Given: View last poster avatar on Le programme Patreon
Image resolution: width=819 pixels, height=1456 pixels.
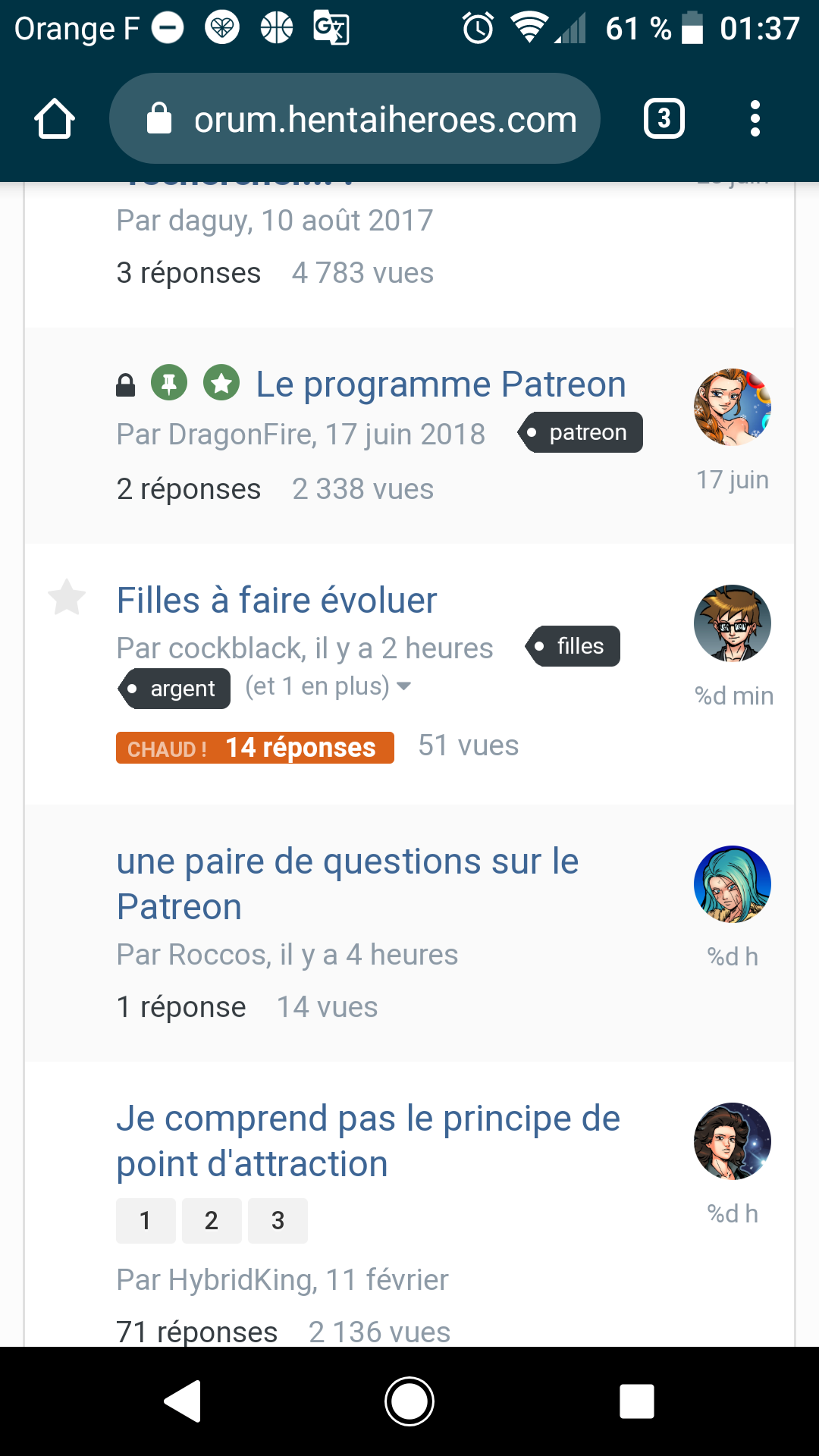Looking at the screenshot, I should (x=732, y=407).
